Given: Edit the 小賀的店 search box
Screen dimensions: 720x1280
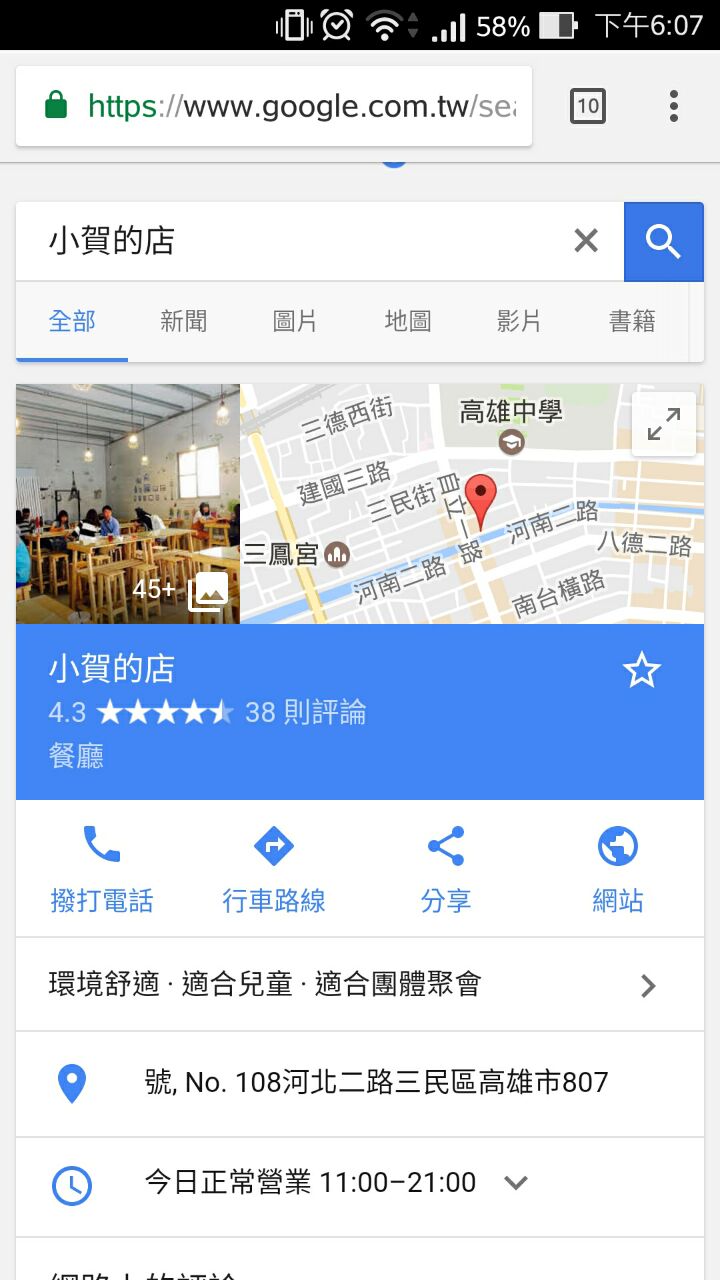Looking at the screenshot, I should [x=300, y=241].
